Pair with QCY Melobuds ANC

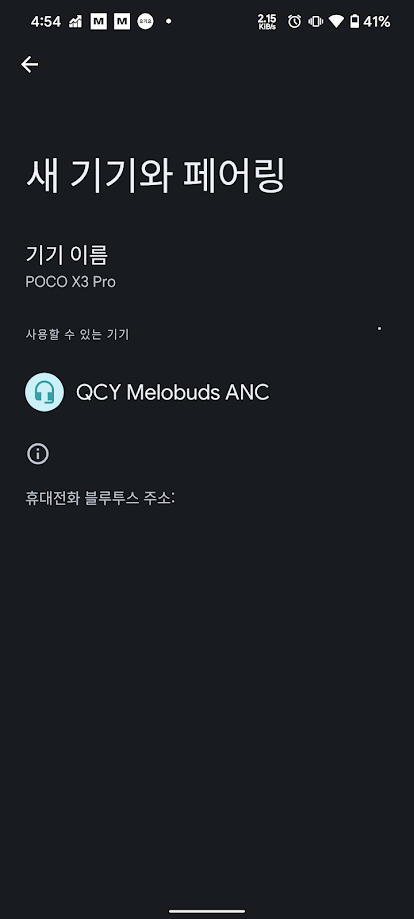(207, 392)
